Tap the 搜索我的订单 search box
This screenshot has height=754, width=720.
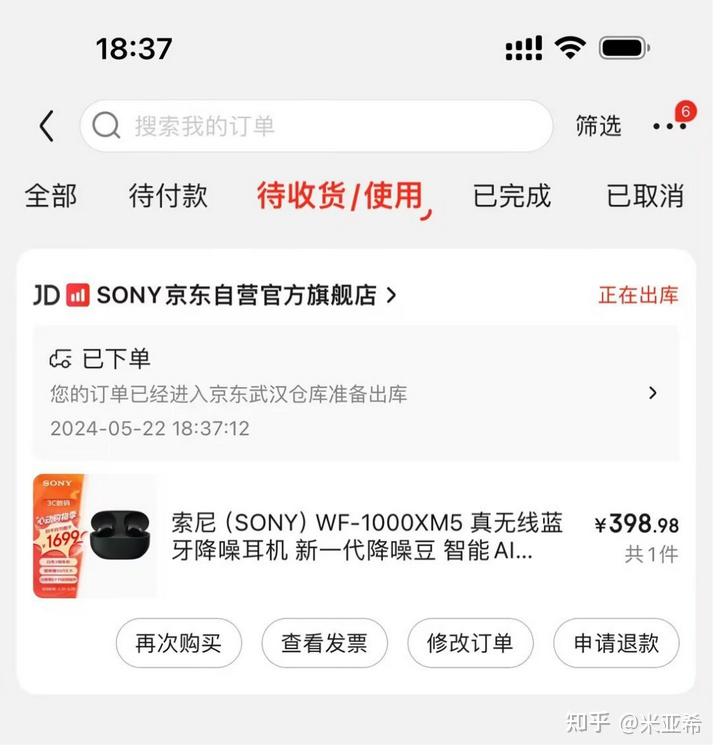coord(316,126)
